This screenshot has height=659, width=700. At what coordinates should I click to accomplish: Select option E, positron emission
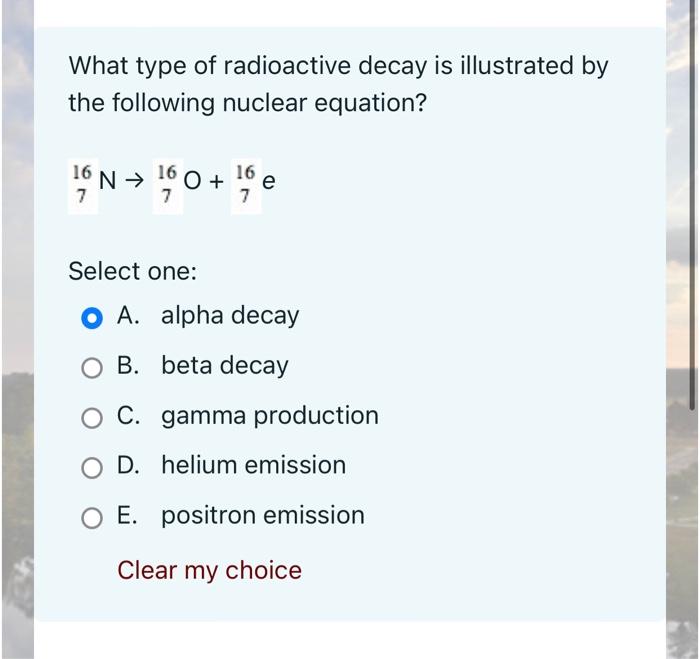coord(92,517)
